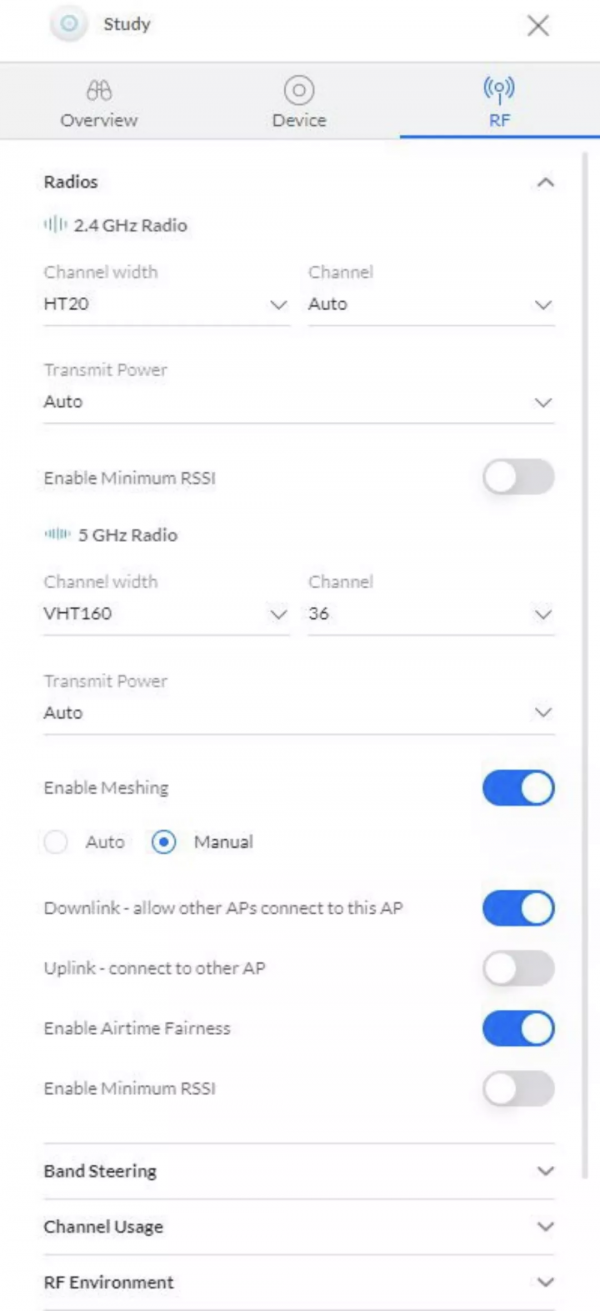
Task: Turn off Enable Airtime Fairness
Action: (x=518, y=1028)
